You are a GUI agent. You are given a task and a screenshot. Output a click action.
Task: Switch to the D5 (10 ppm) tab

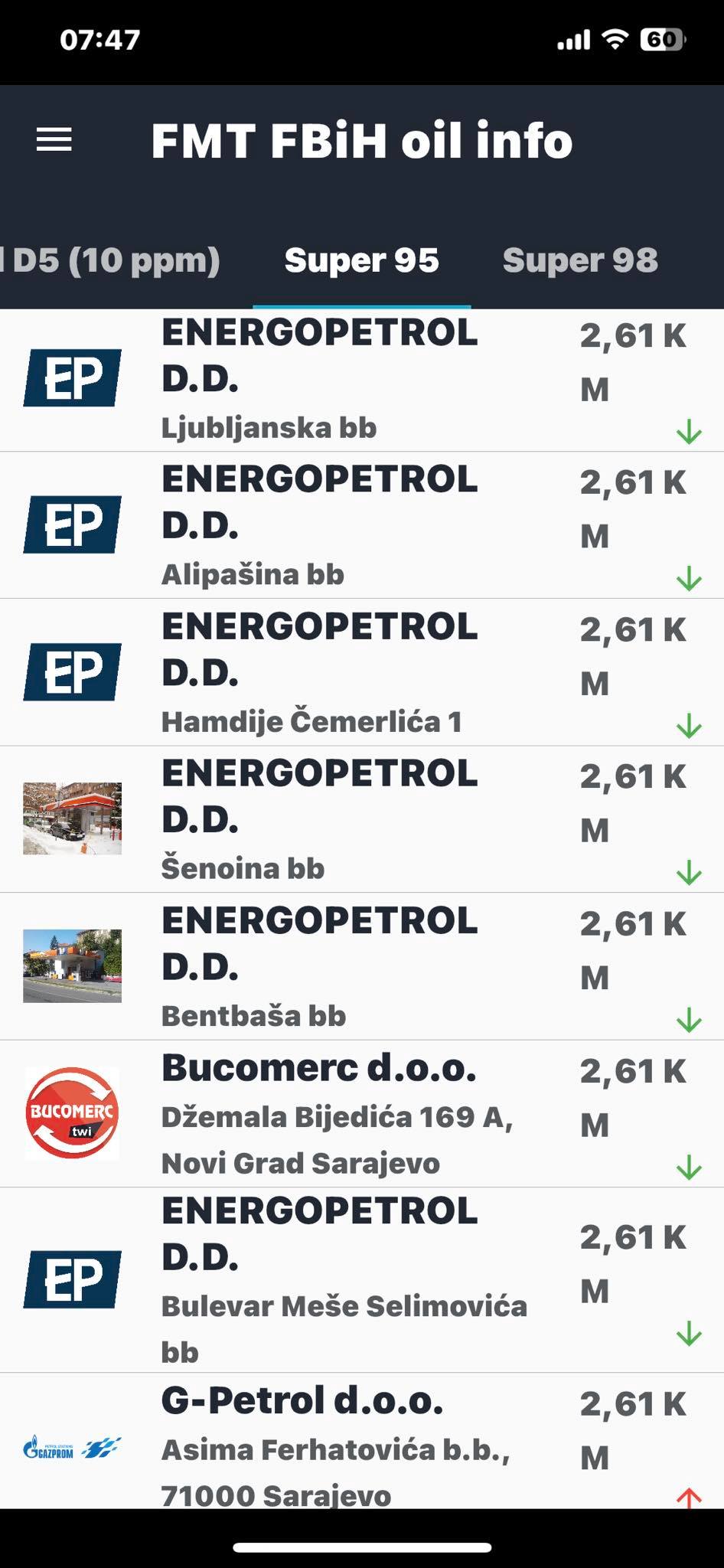coord(110,260)
